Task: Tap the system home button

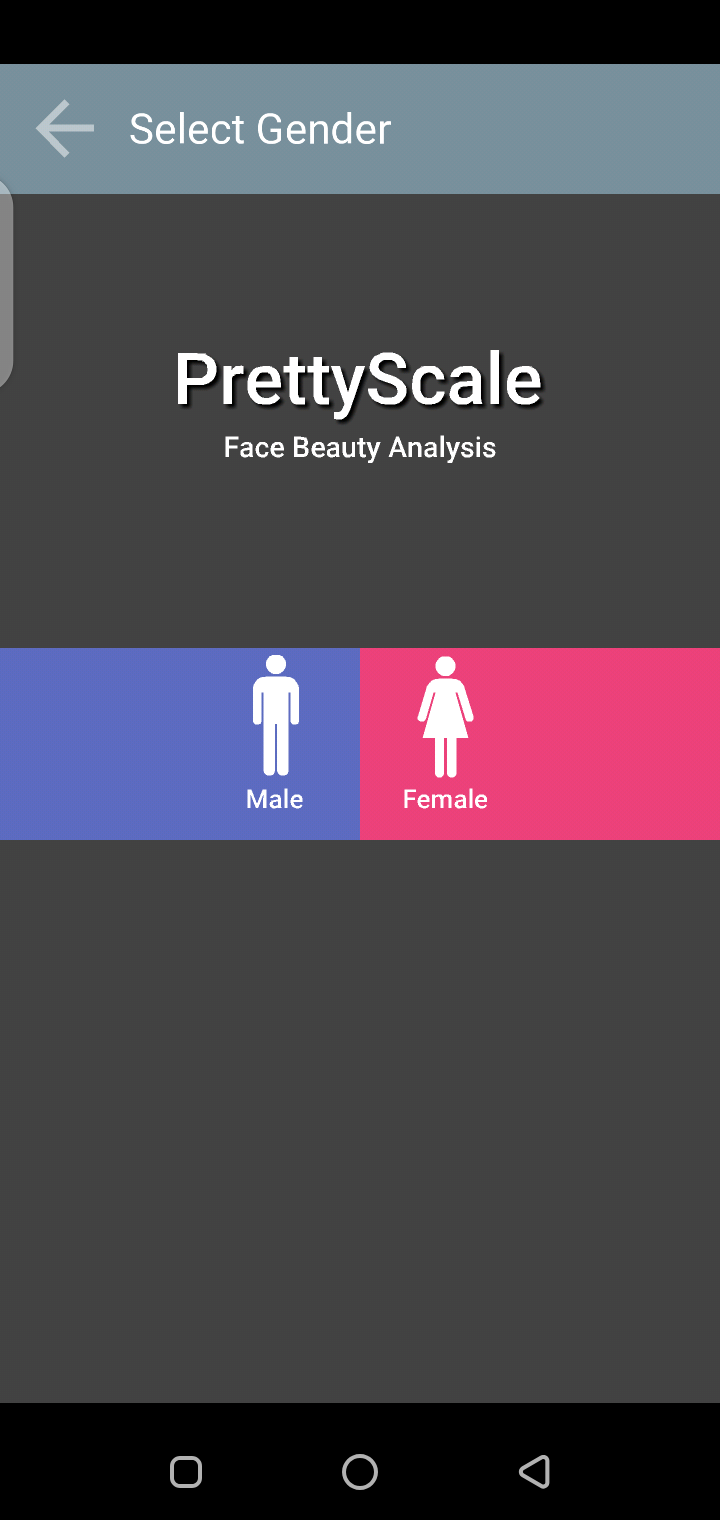Action: 360,1472
